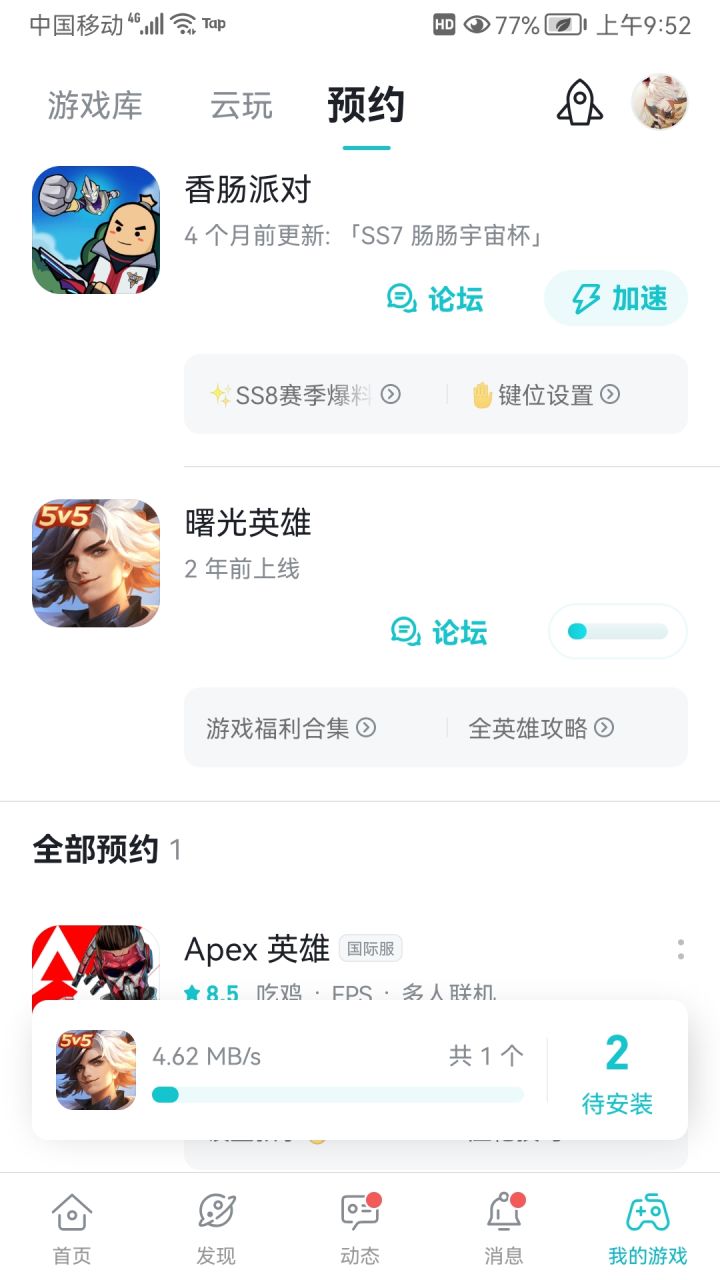Switch to the 云玩 tab

pyautogui.click(x=241, y=105)
